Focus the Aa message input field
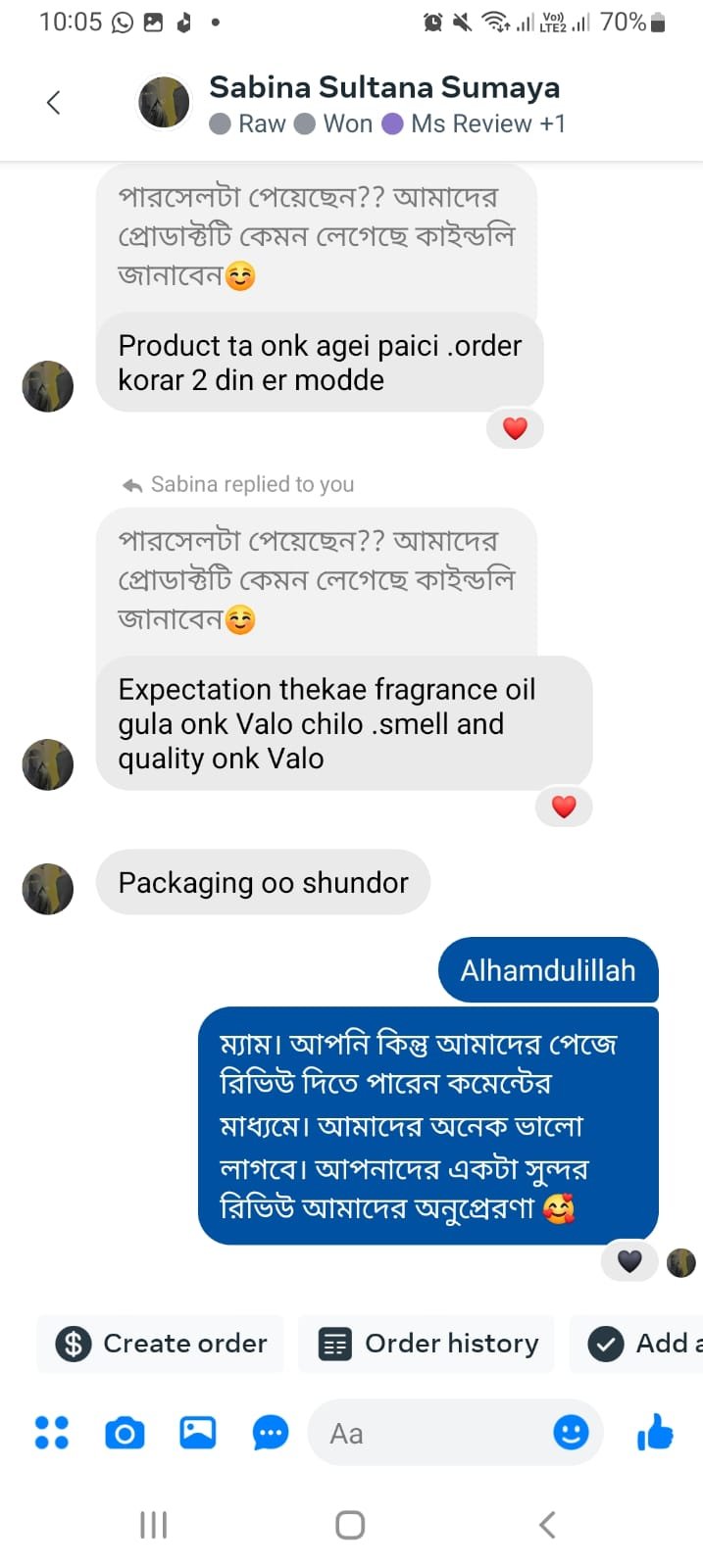 click(431, 1434)
